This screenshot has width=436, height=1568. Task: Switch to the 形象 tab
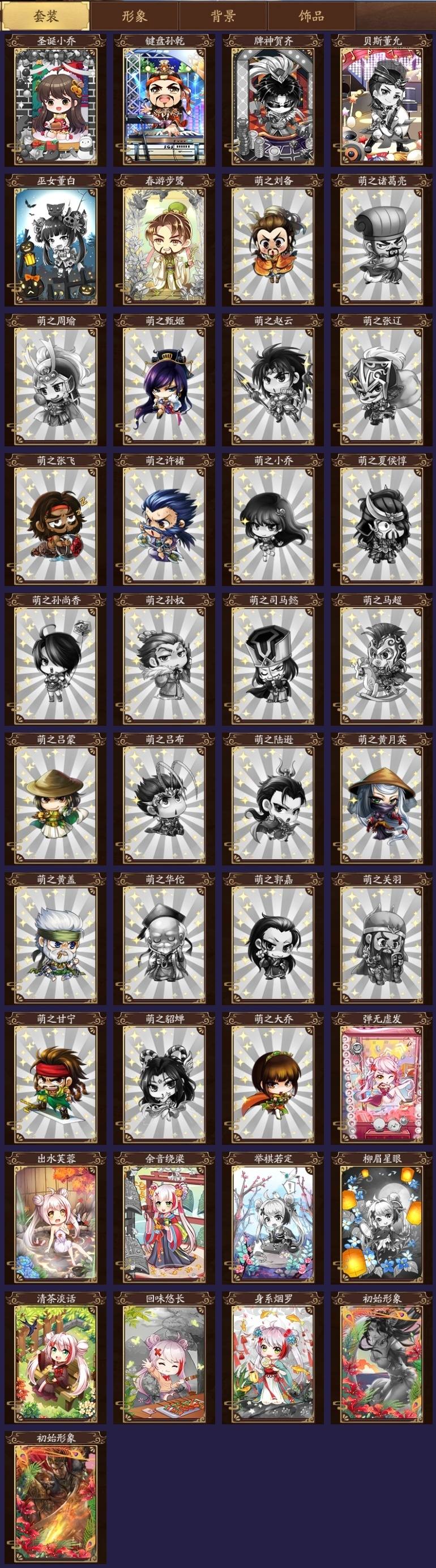pos(134,16)
